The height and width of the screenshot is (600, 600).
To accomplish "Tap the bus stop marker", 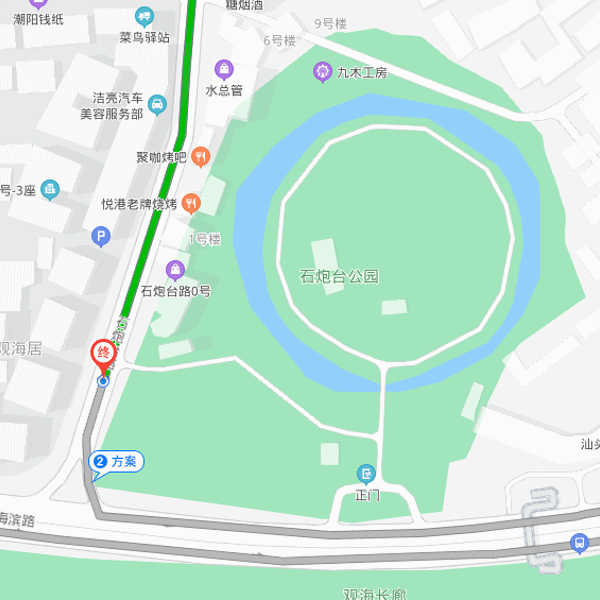I will [x=578, y=543].
